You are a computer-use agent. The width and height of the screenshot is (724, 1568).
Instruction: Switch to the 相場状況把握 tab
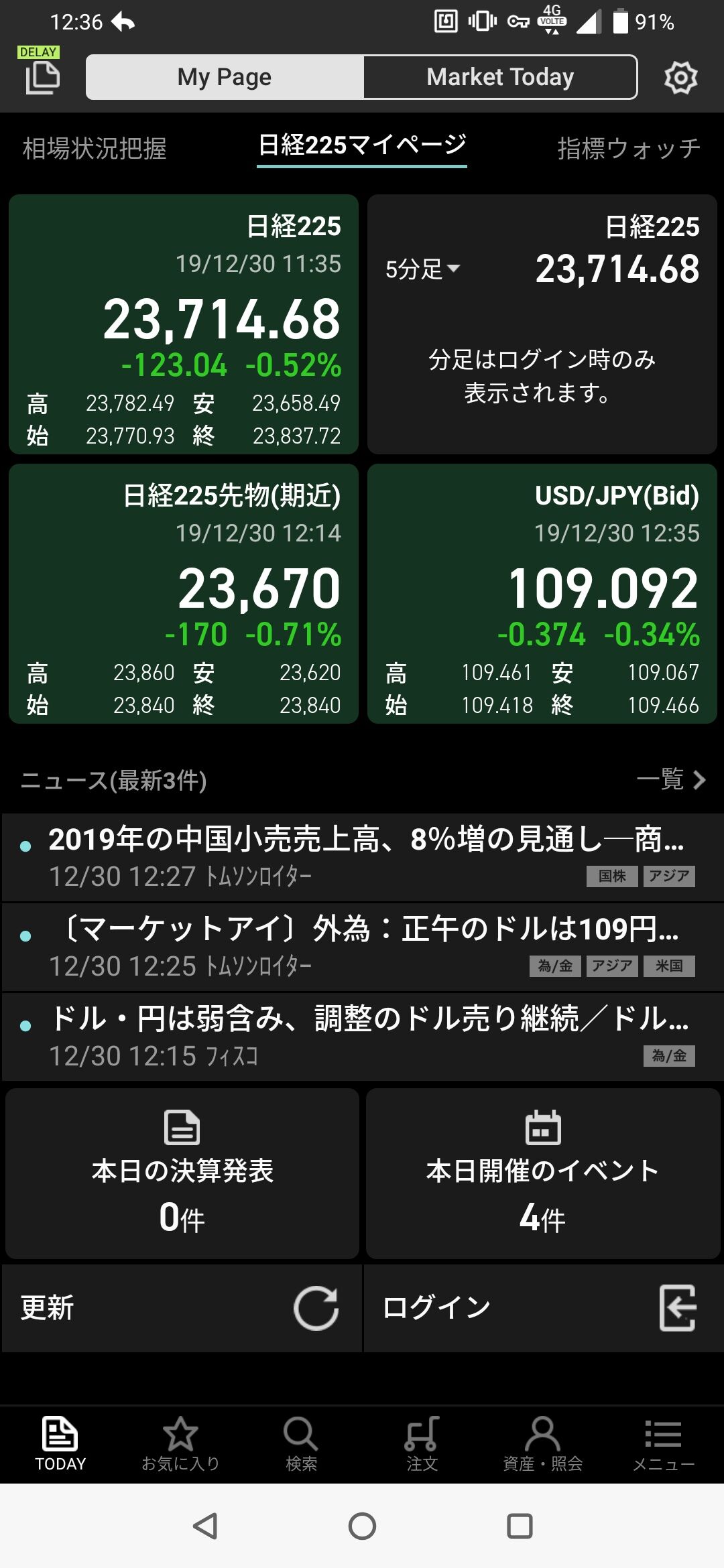[x=95, y=148]
